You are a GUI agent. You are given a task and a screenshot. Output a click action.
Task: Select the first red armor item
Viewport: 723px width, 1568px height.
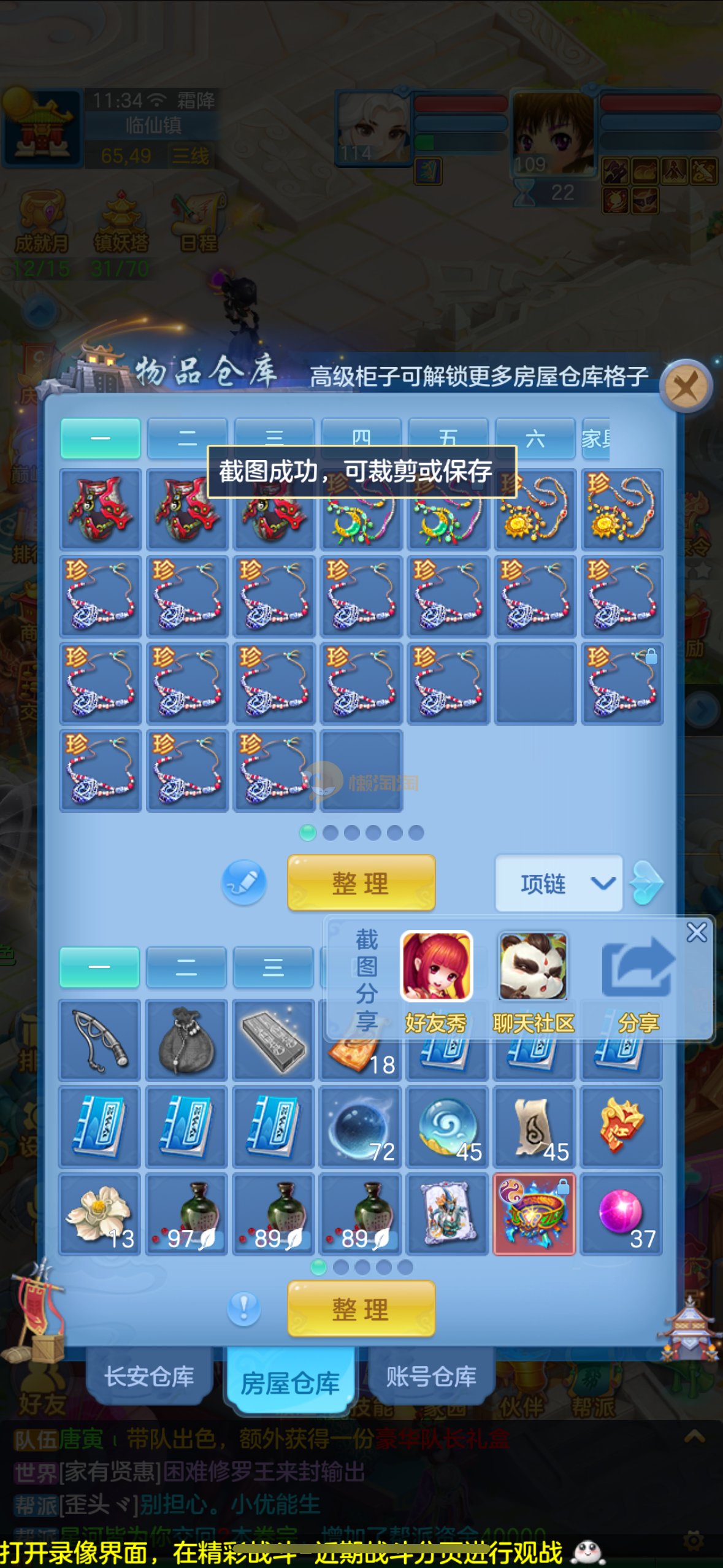click(x=101, y=509)
